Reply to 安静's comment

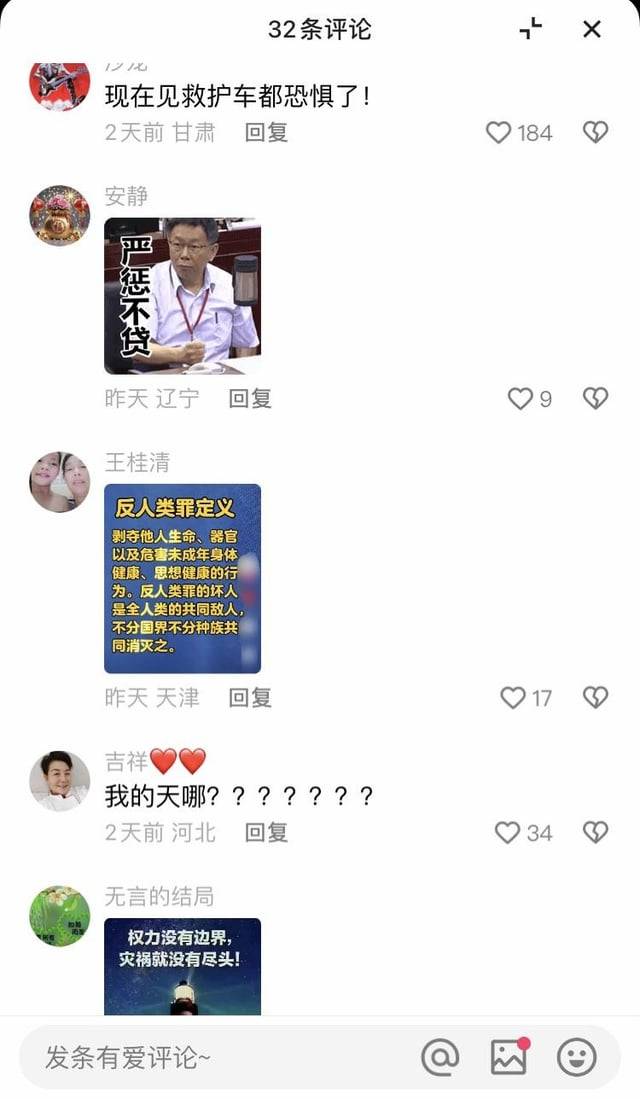click(250, 399)
